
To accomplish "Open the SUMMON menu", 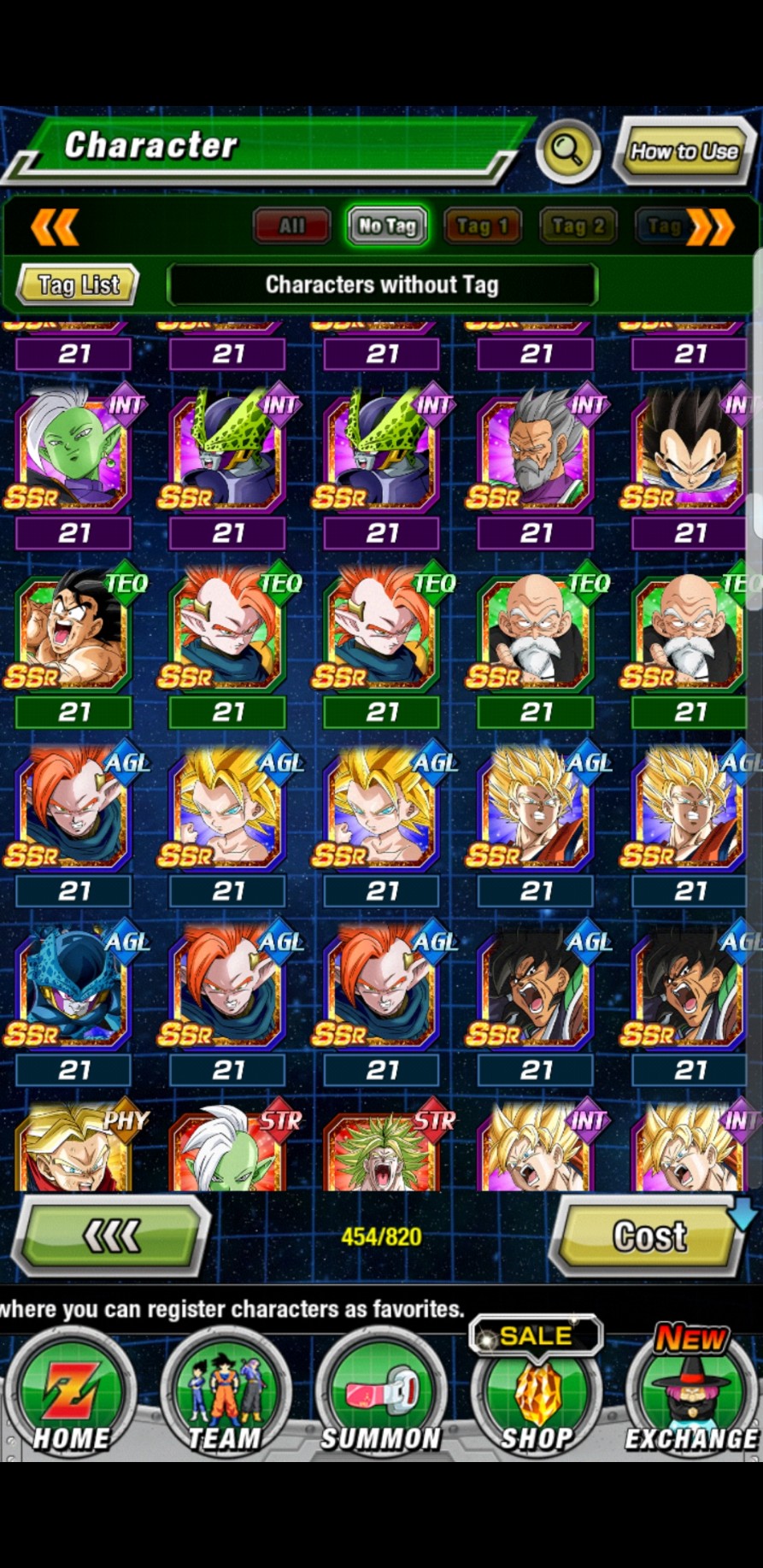I will [x=380, y=1393].
